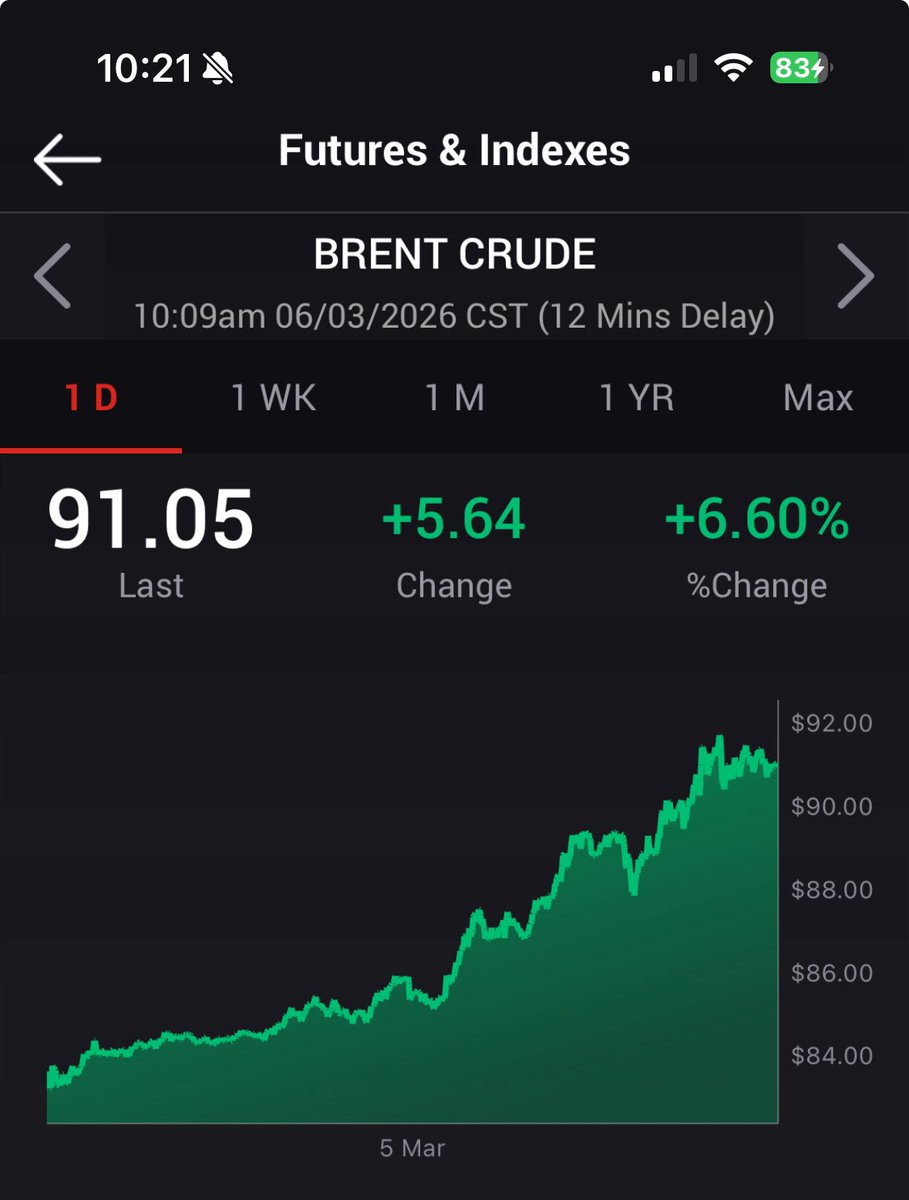This screenshot has width=909, height=1200.
Task: Switch to the 1 M chart range
Action: (455, 398)
